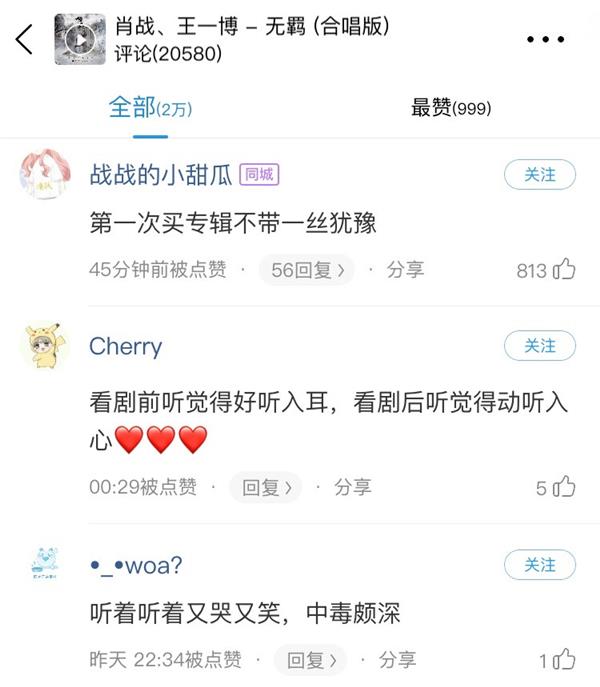The width and height of the screenshot is (600, 687).
Task: Follow user •_•woa?
Action: point(540,564)
